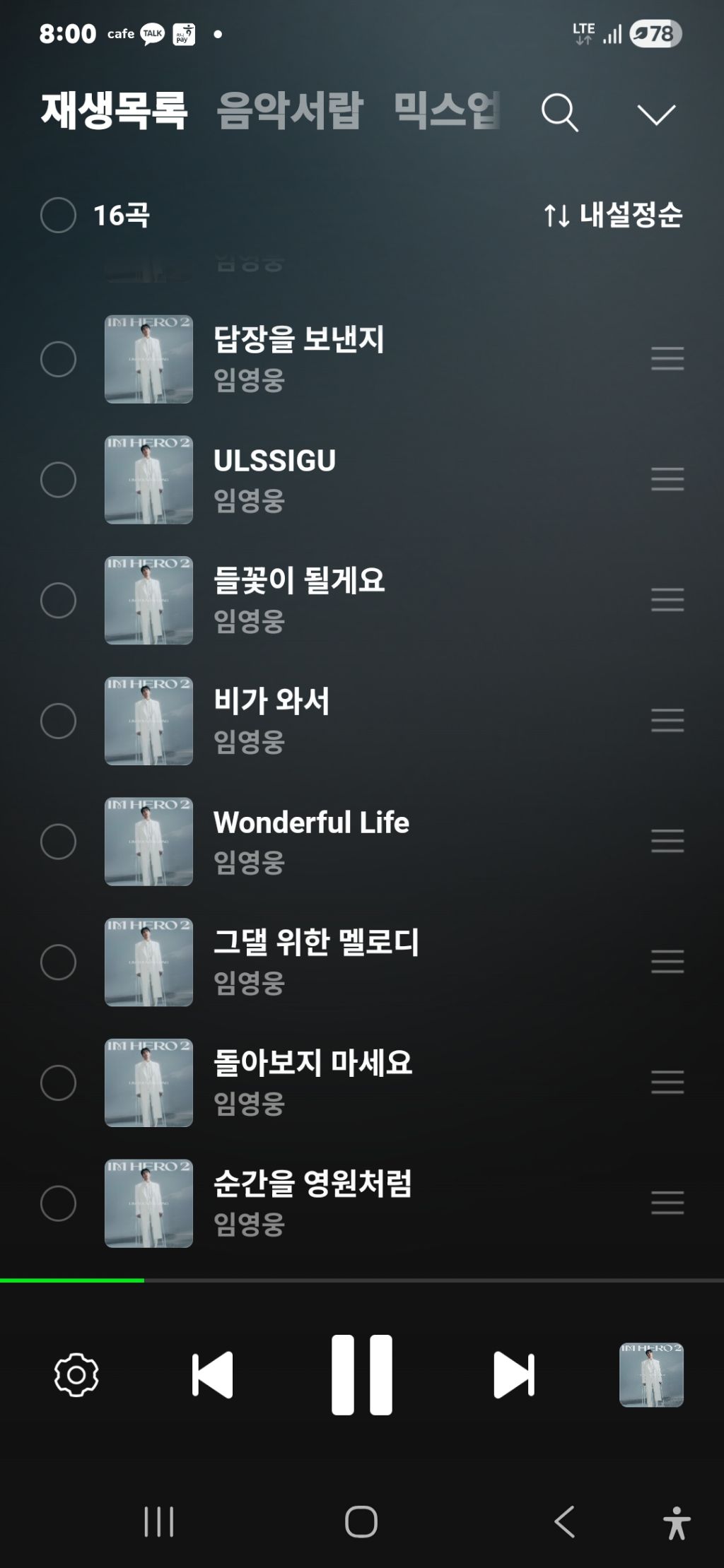Pause the current song
Viewport: 724px width, 1568px height.
click(362, 1374)
